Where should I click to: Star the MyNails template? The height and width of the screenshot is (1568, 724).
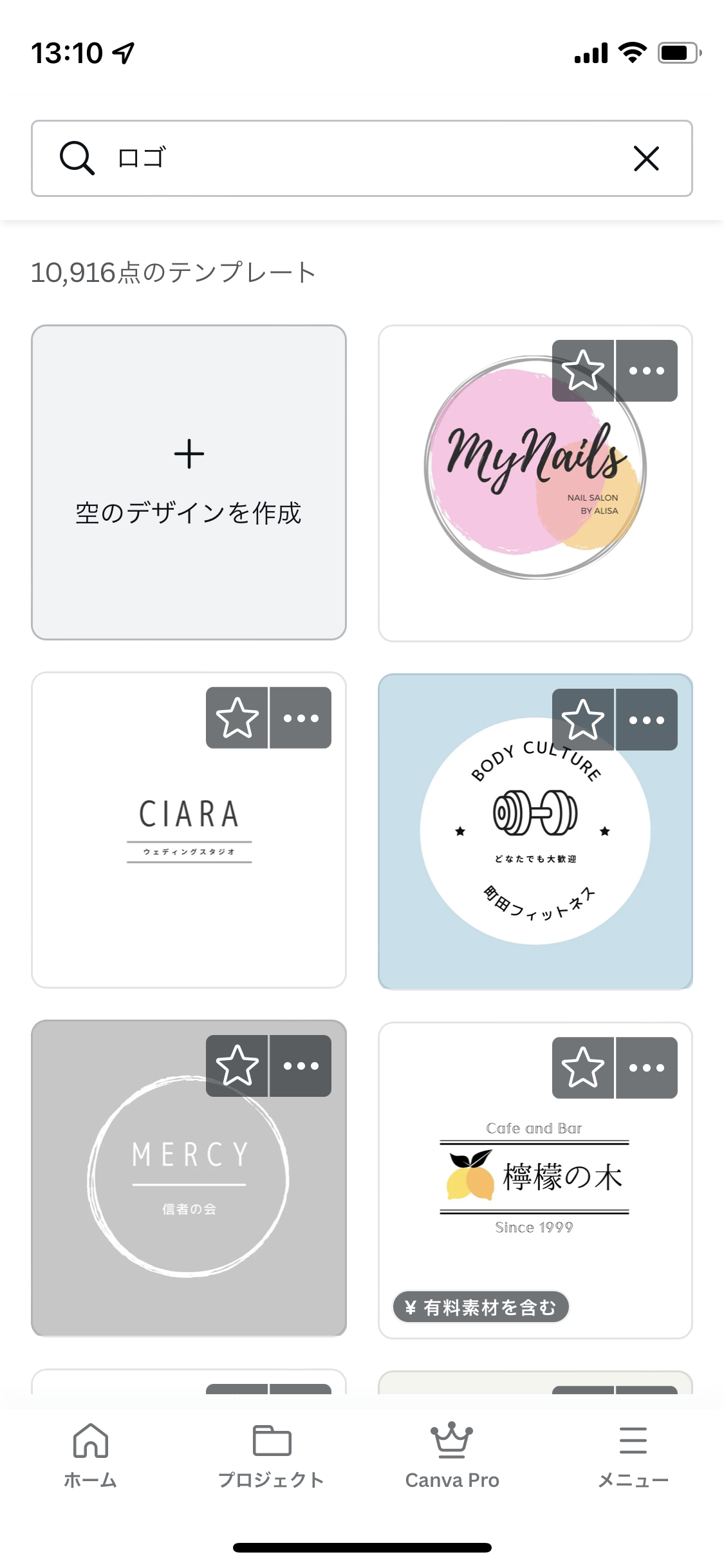(583, 371)
